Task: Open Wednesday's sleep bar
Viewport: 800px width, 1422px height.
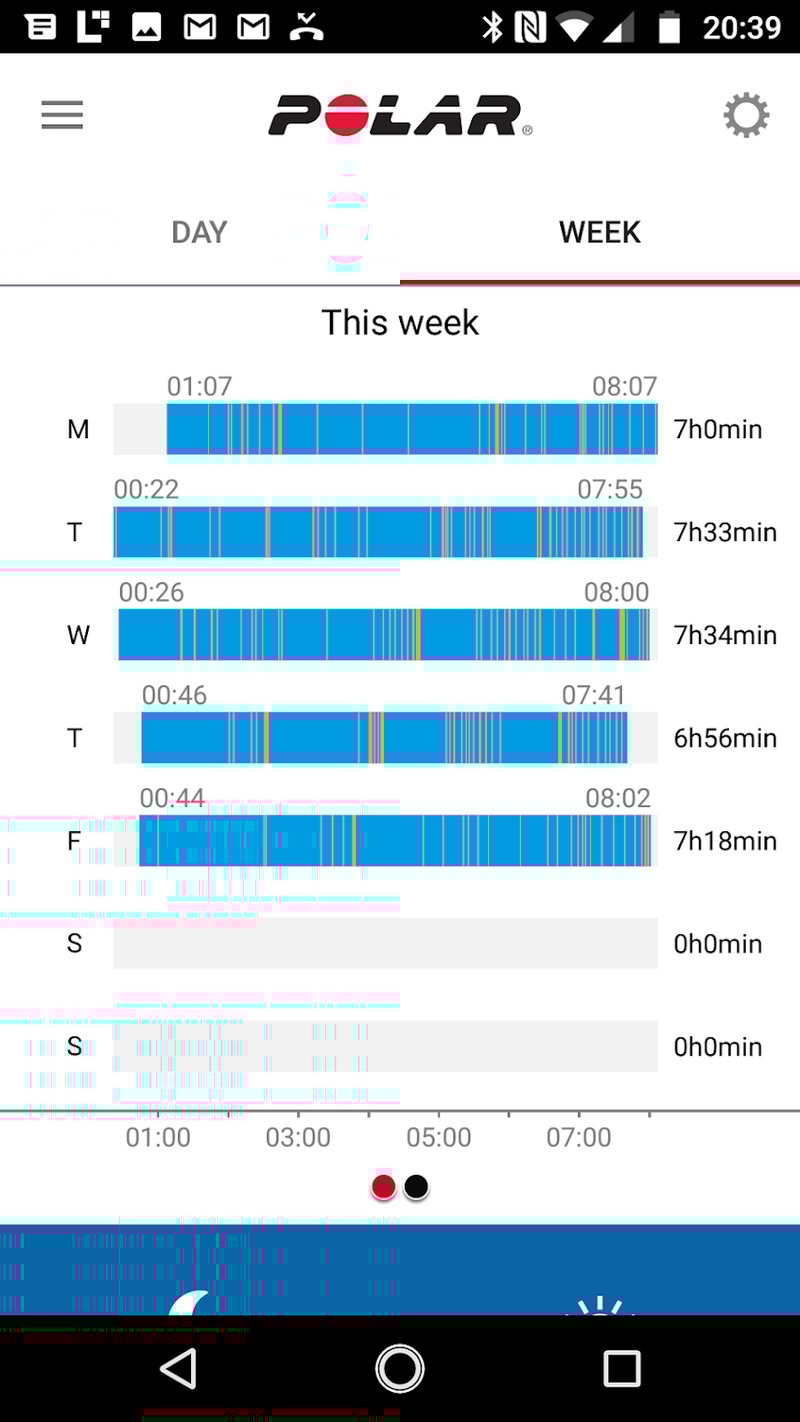Action: (x=384, y=635)
